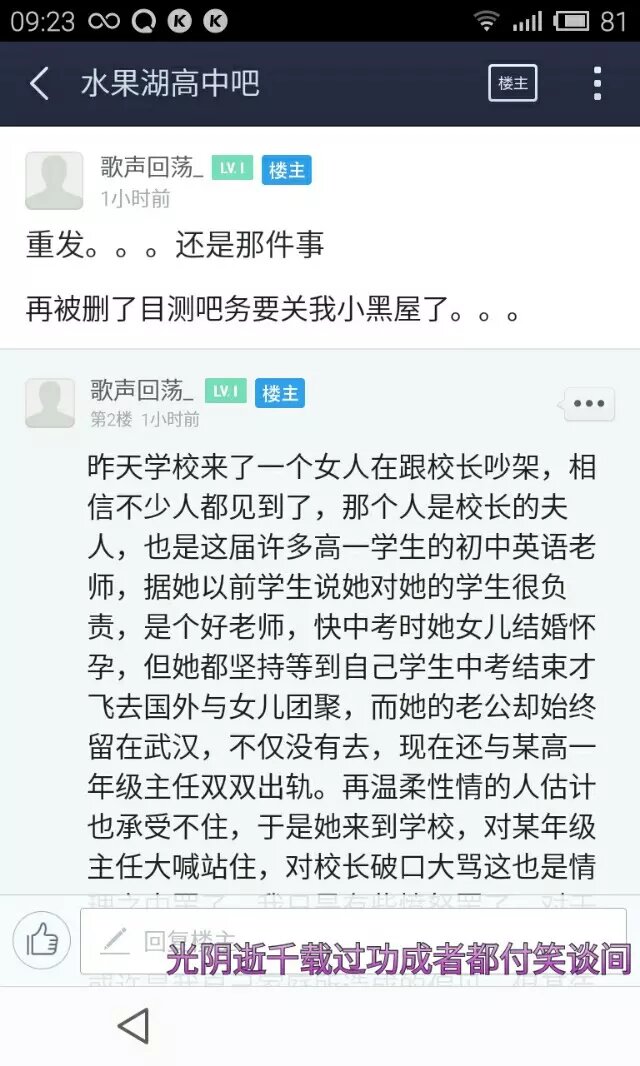Open 歌声回荡_ avatar on the 第2楼 post
Screen dimensions: 640x1066
click(50, 403)
